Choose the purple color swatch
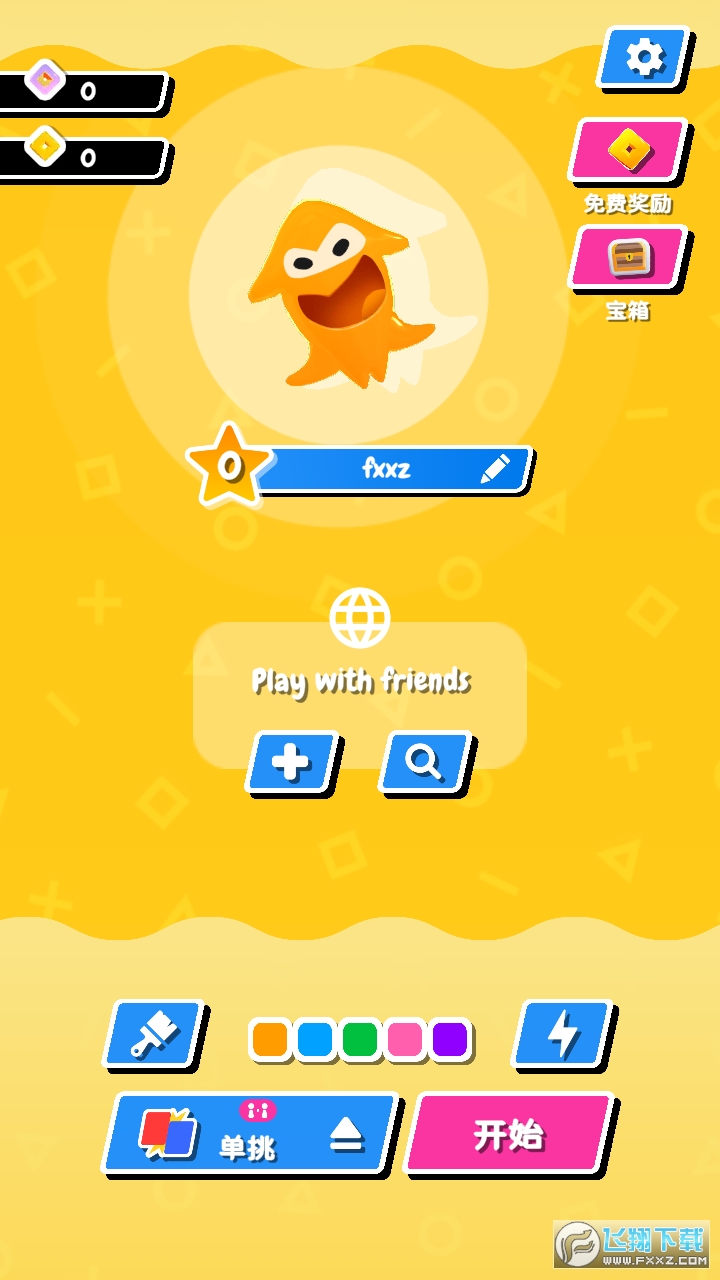 450,1040
